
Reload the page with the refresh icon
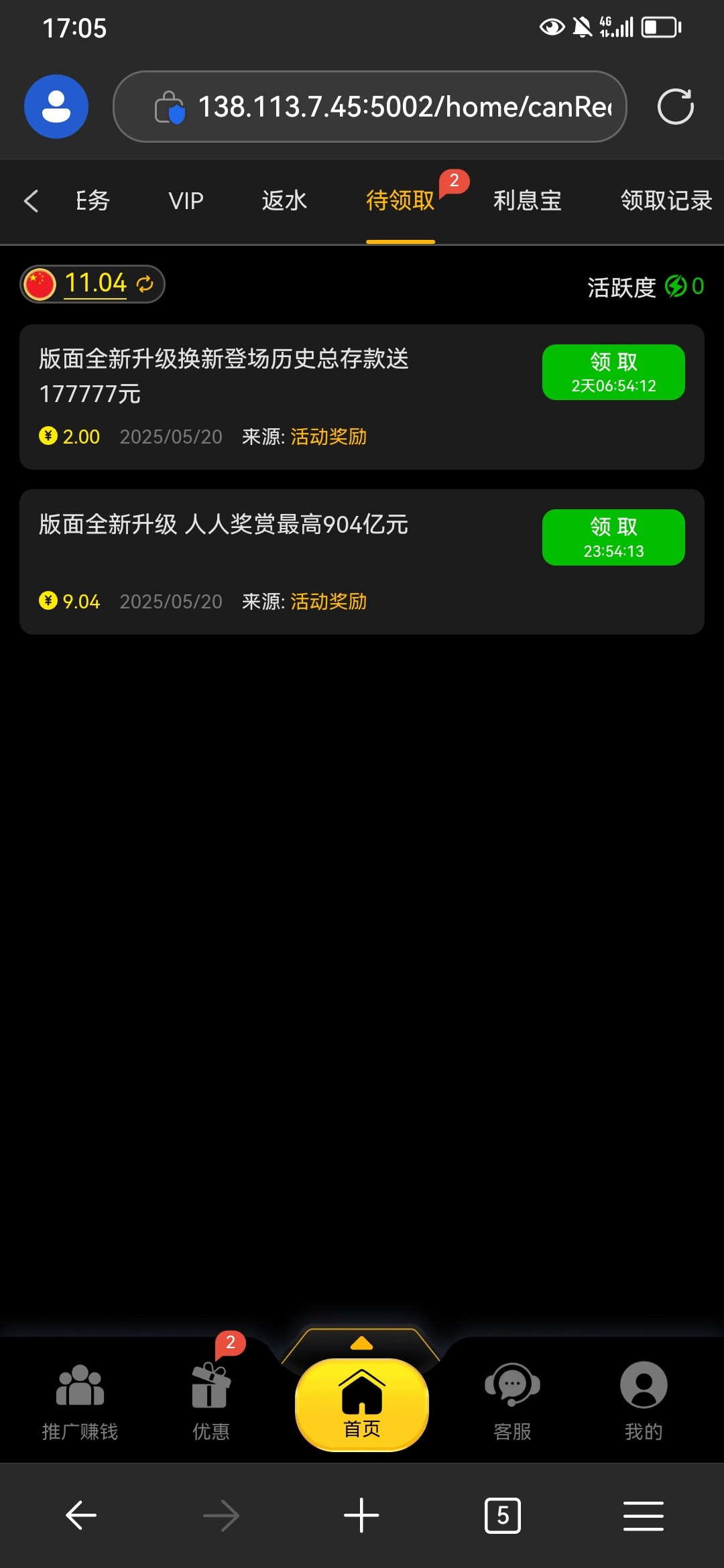[675, 107]
